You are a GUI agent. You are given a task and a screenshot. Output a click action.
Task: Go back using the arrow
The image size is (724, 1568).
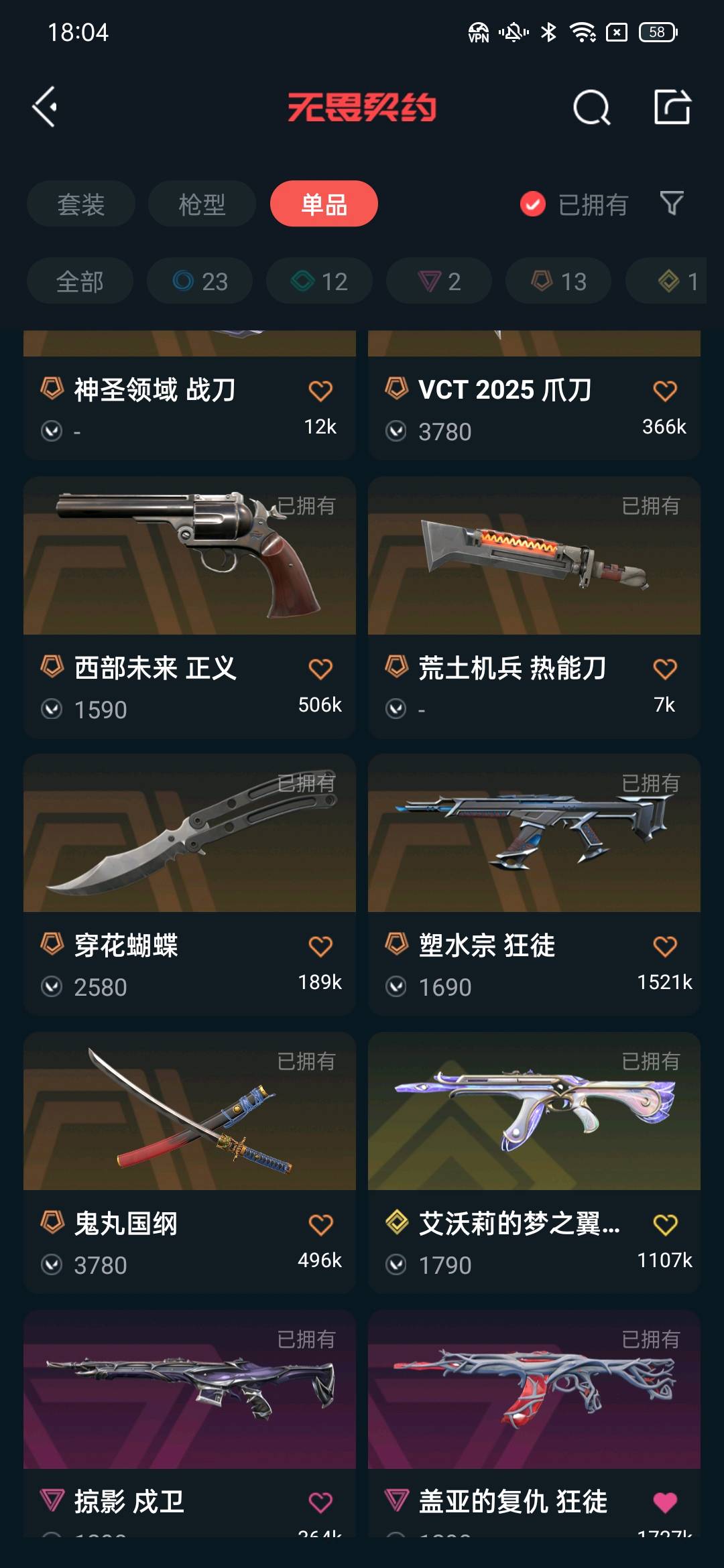coord(46,107)
